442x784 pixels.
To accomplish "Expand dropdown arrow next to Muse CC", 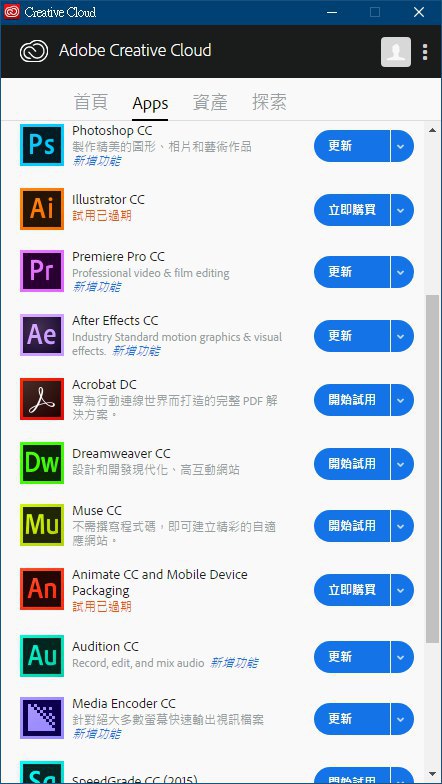I will pyautogui.click(x=402, y=526).
